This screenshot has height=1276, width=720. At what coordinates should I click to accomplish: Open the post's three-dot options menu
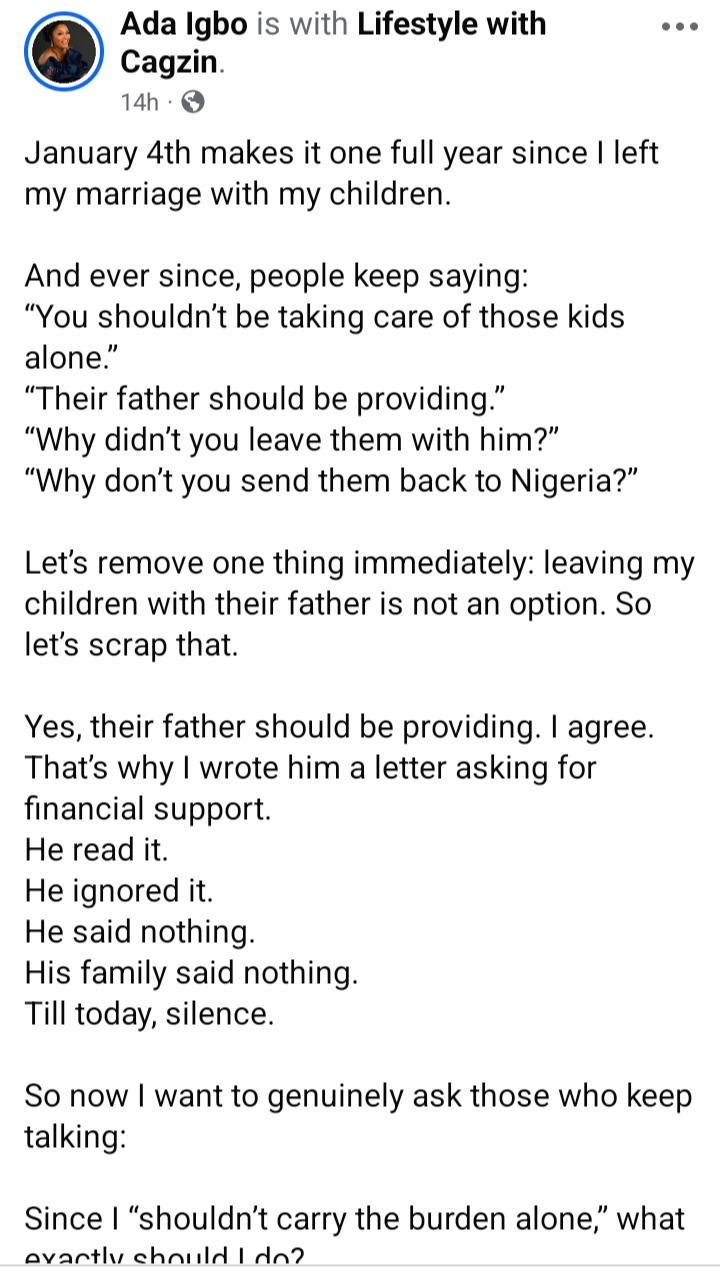click(680, 28)
